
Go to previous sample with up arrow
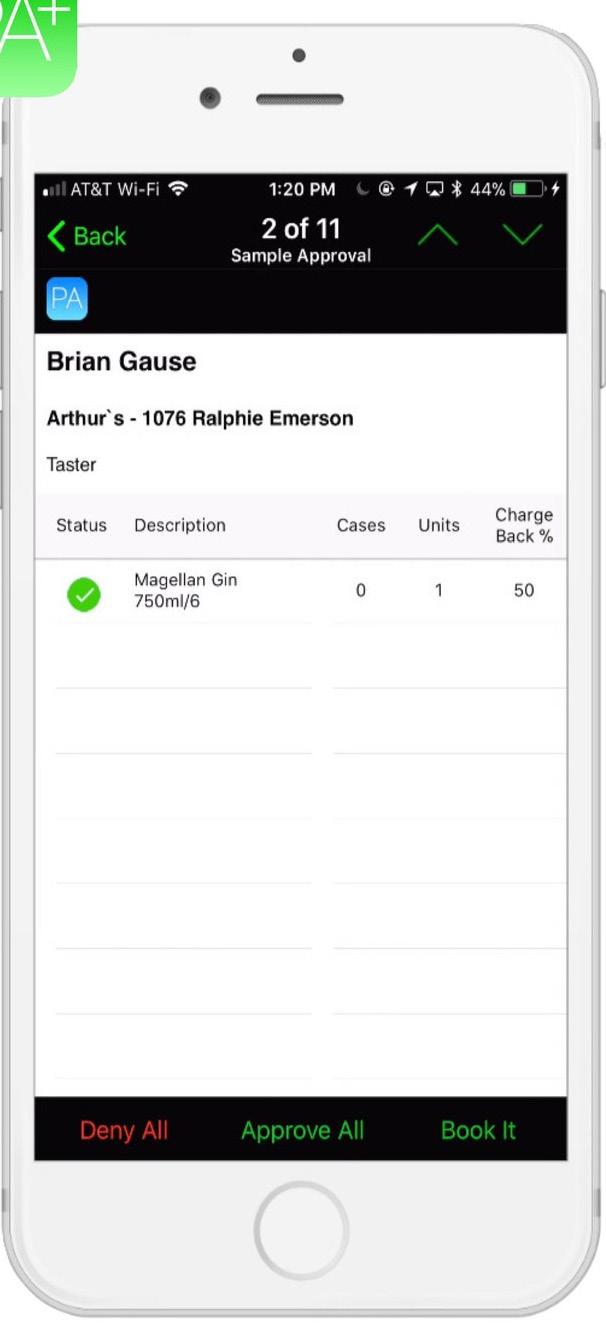pos(437,236)
